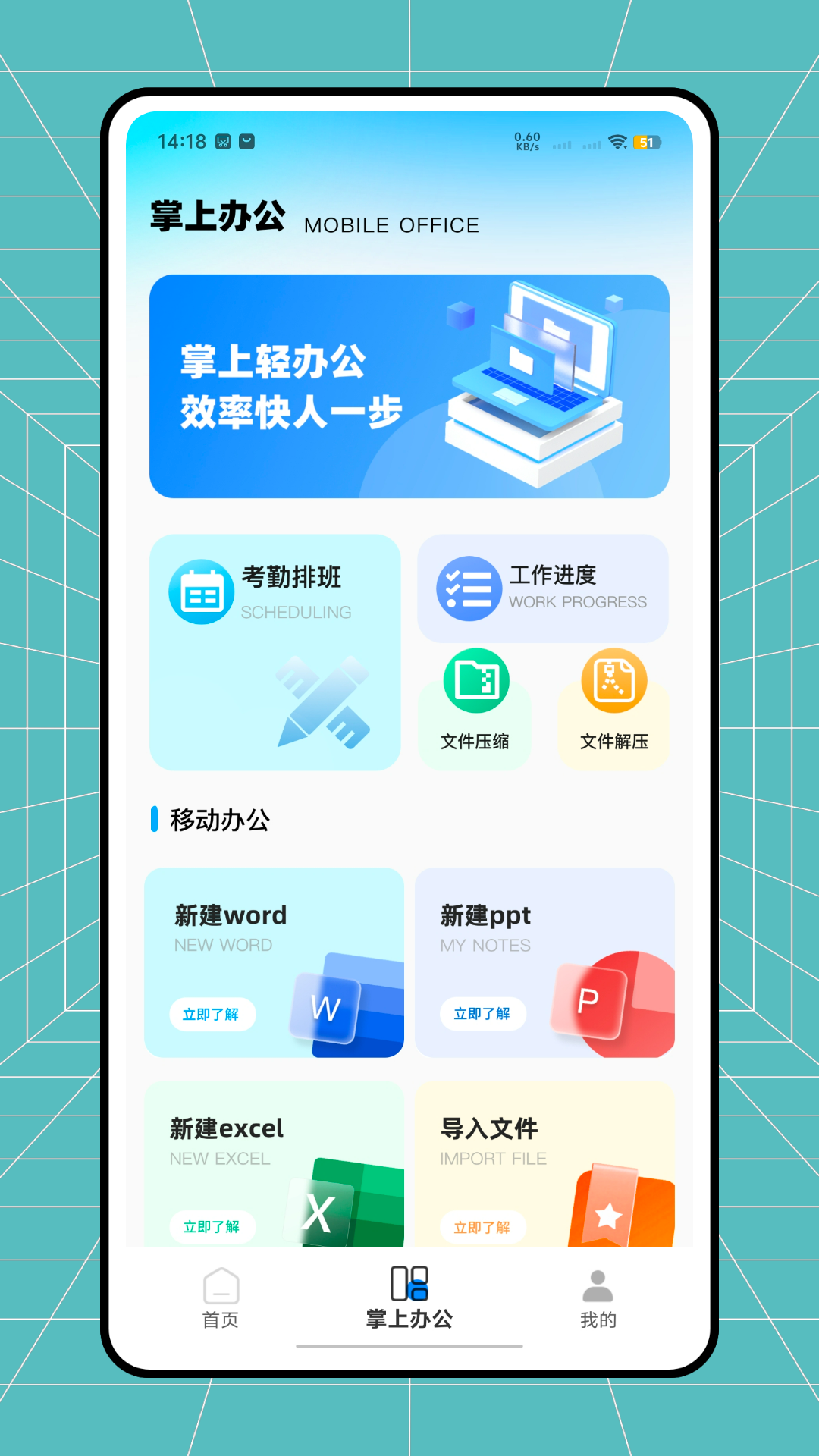Viewport: 819px width, 1456px height.
Task: Select the 首页 home tab
Action: tap(221, 1297)
